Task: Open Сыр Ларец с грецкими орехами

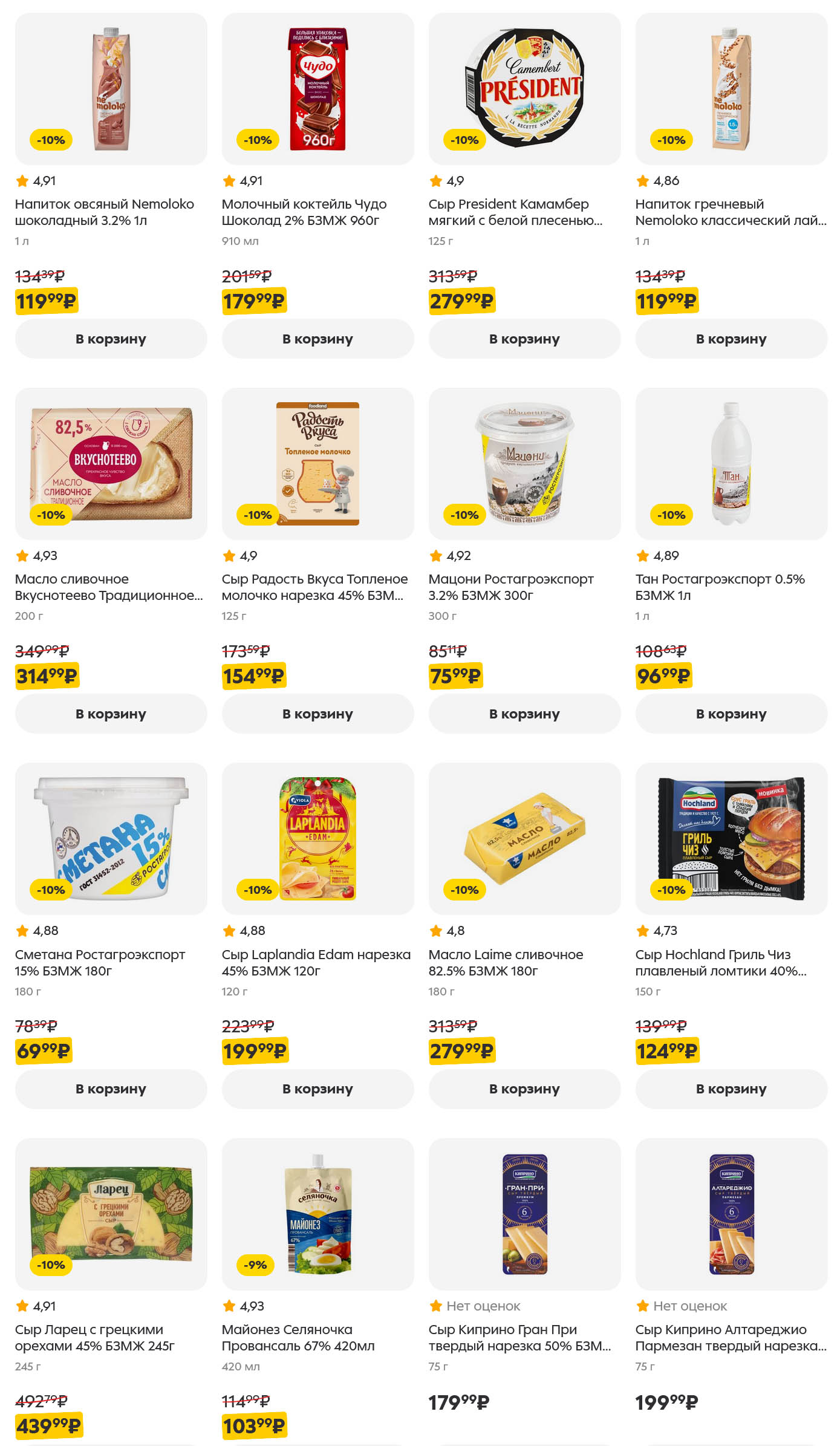Action: coord(95,1337)
